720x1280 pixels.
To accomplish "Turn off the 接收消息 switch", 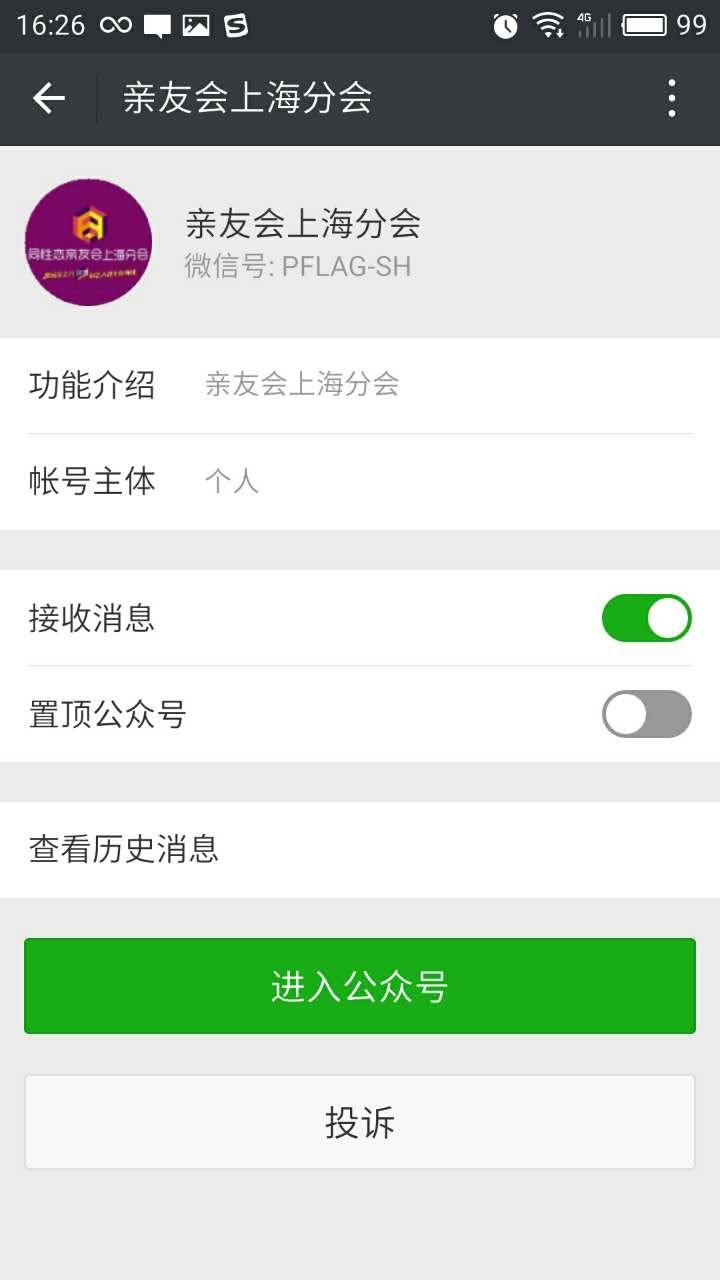I will click(646, 618).
